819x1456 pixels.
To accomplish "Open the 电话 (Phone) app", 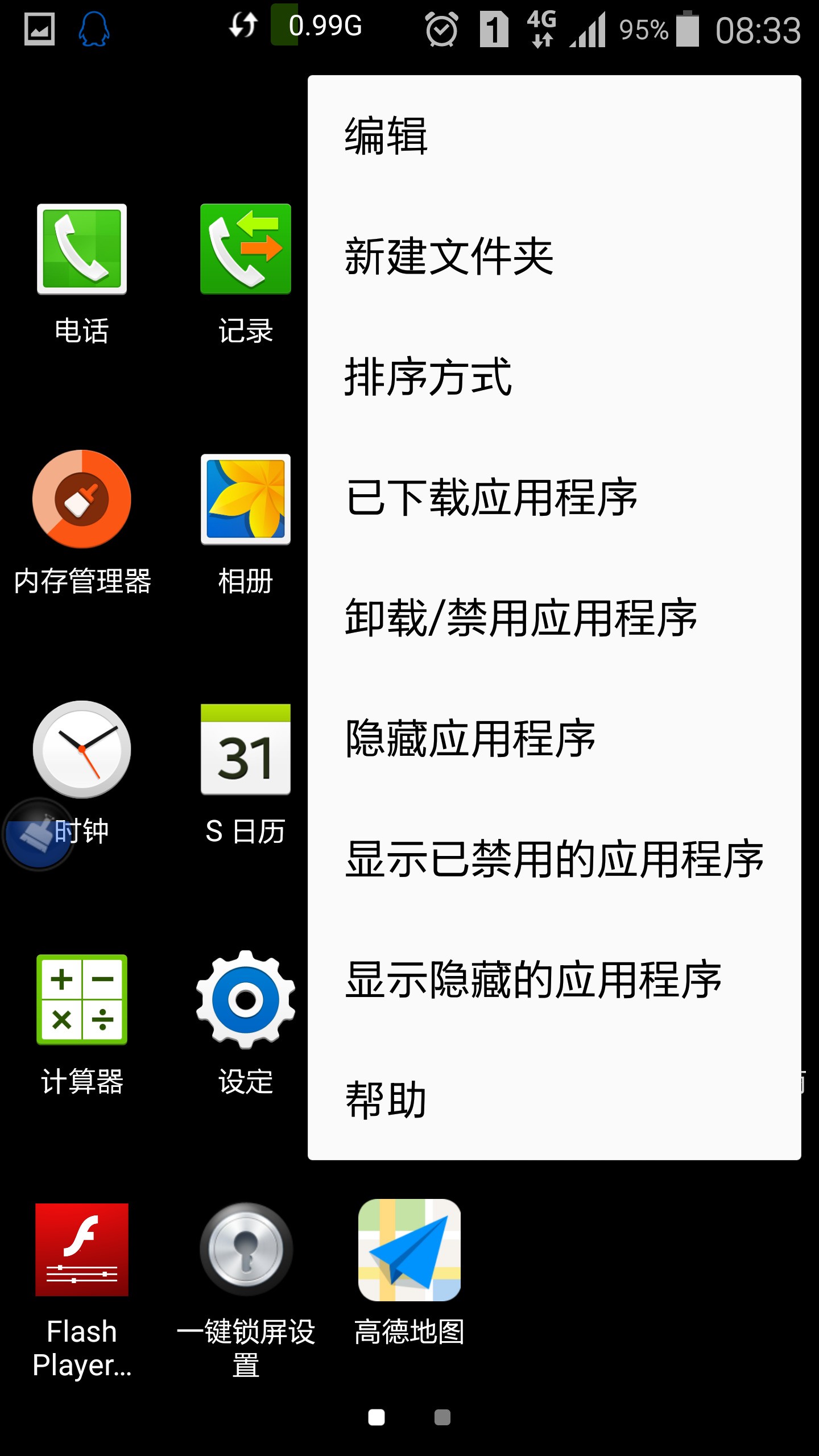I will tap(81, 250).
